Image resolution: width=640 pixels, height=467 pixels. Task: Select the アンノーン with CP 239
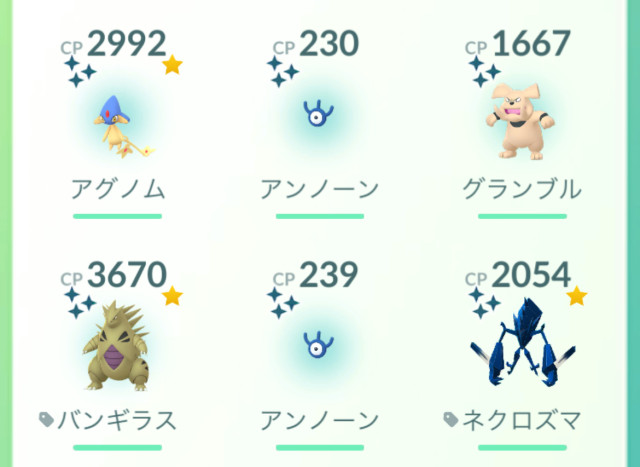(x=320, y=343)
